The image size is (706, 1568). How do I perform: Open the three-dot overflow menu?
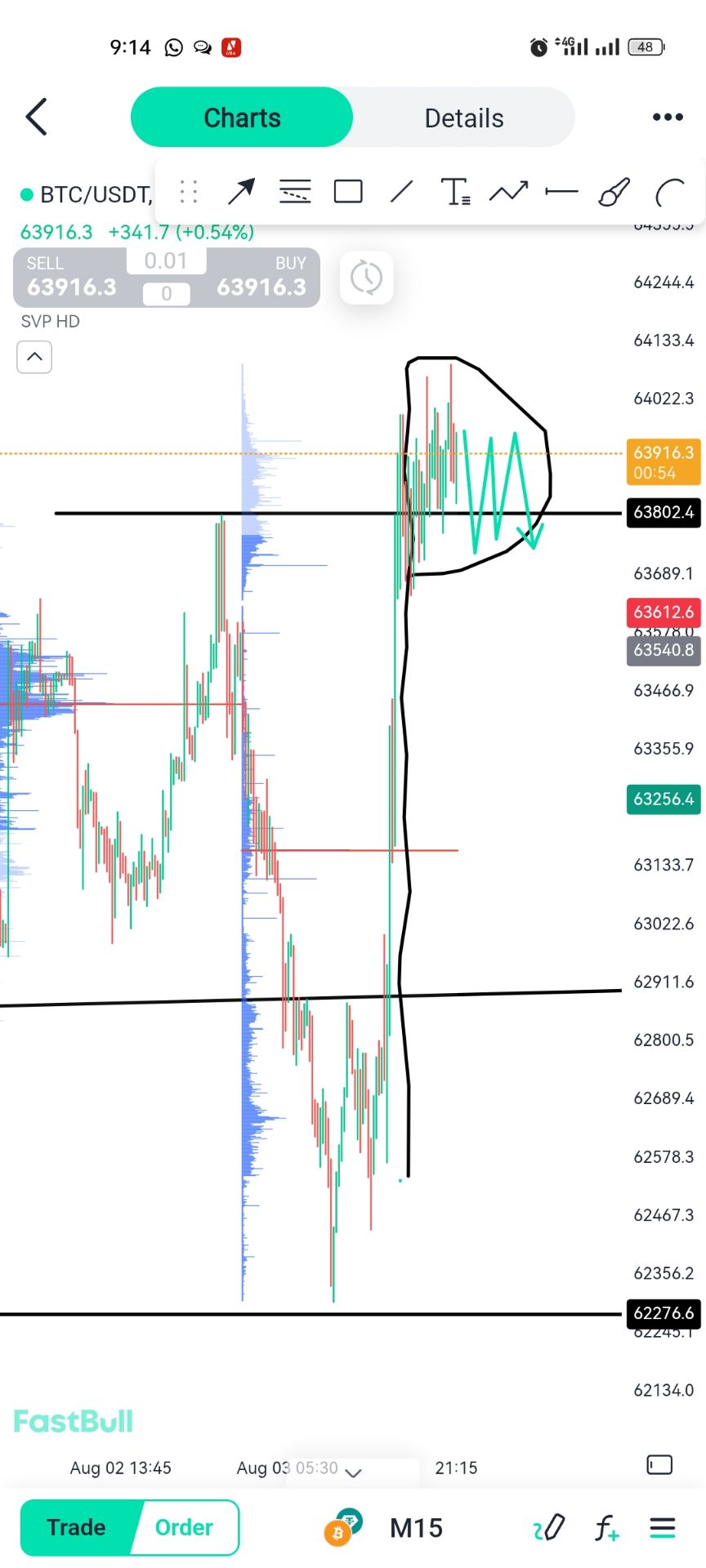click(668, 118)
